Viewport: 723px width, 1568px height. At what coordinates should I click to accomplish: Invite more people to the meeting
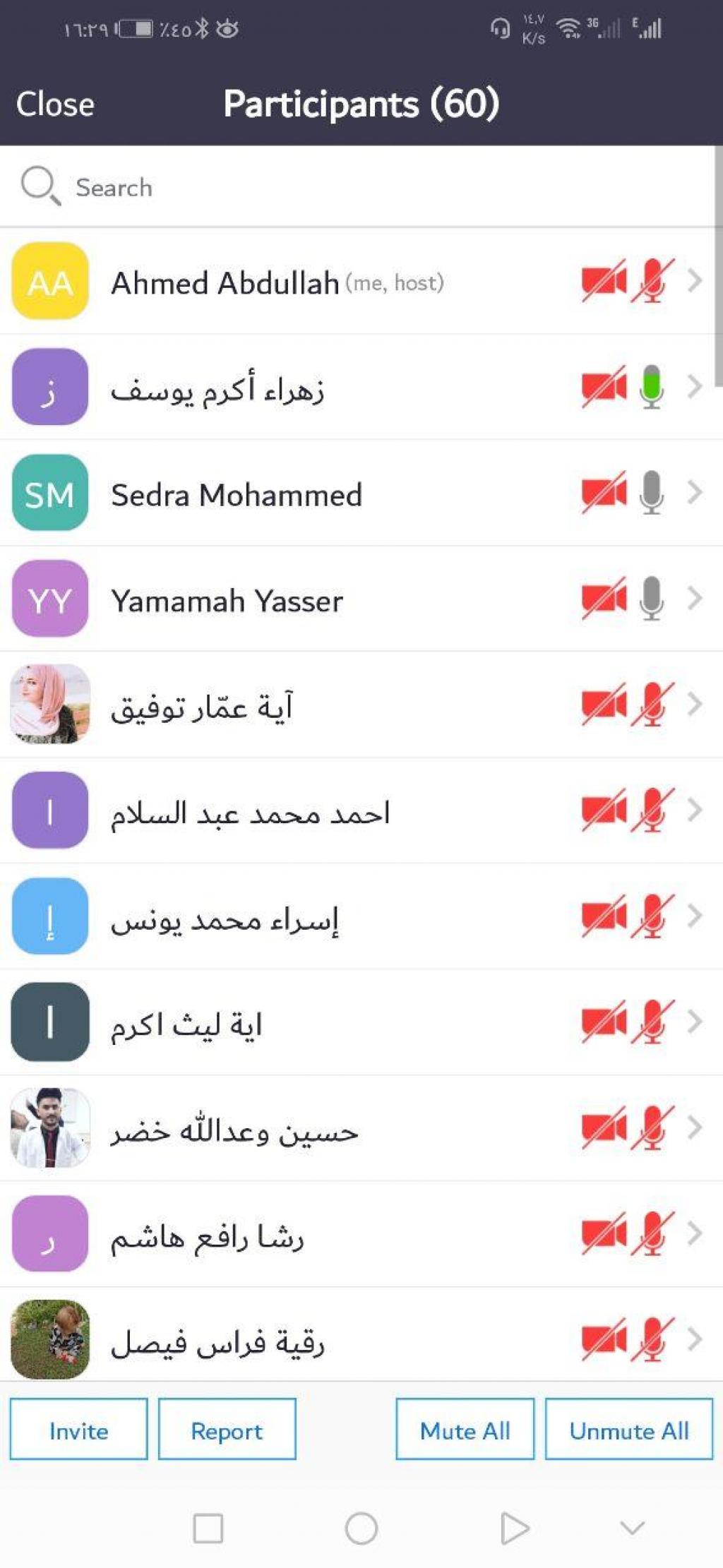pos(78,1430)
